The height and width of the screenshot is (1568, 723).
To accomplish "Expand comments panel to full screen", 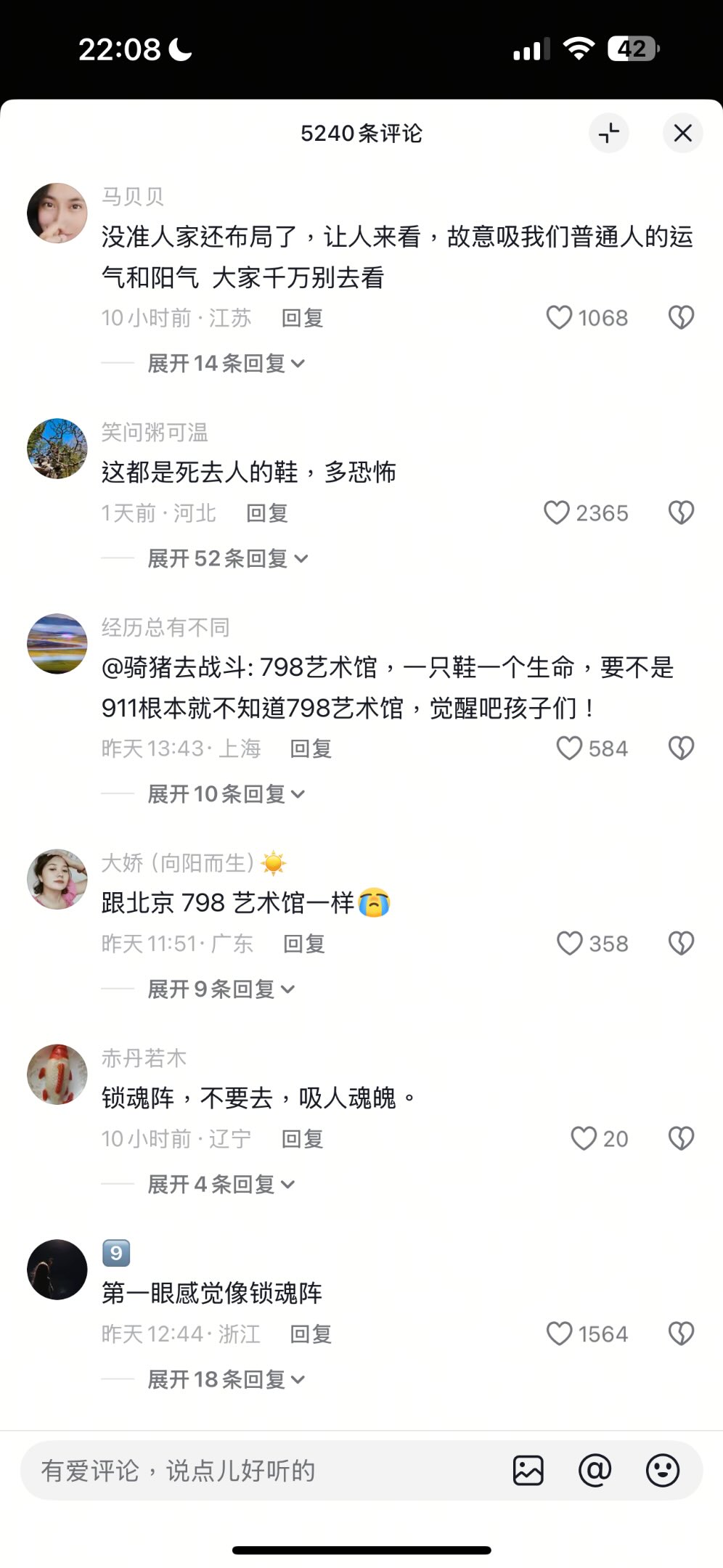I will click(608, 134).
